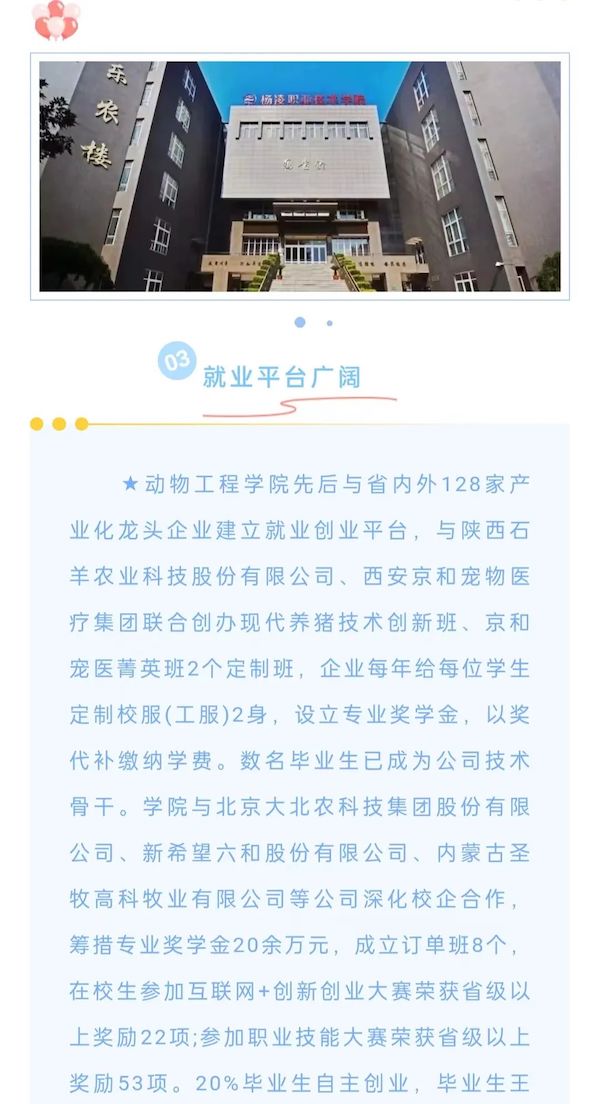Open the campus building photo in the carousel
The width and height of the screenshot is (600, 1104).
coord(300,176)
